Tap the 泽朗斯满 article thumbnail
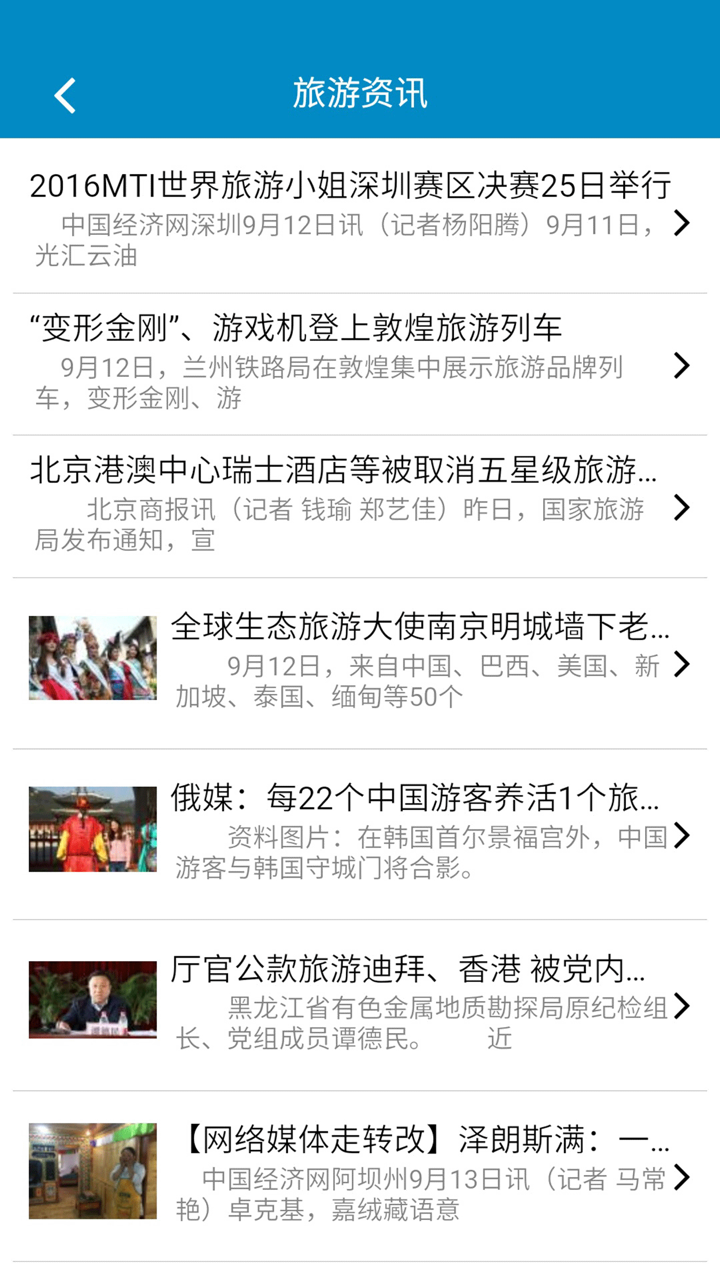This screenshot has width=720, height=1280. pos(93,1172)
